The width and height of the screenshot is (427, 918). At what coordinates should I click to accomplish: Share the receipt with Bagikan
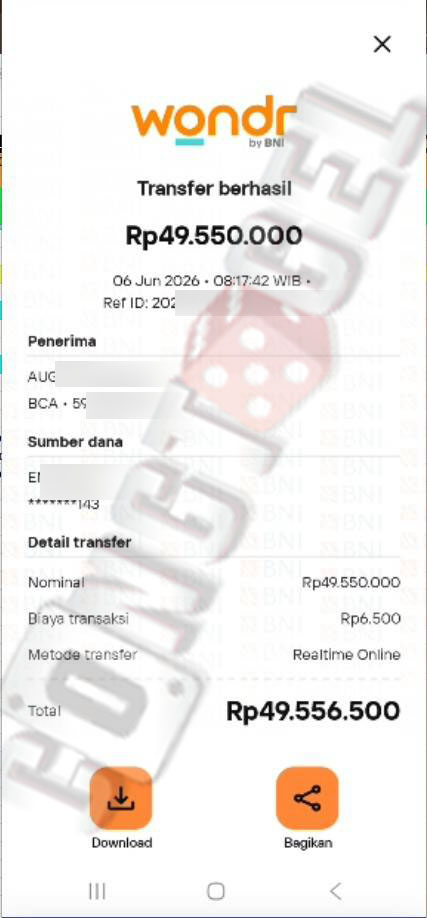[x=308, y=798]
